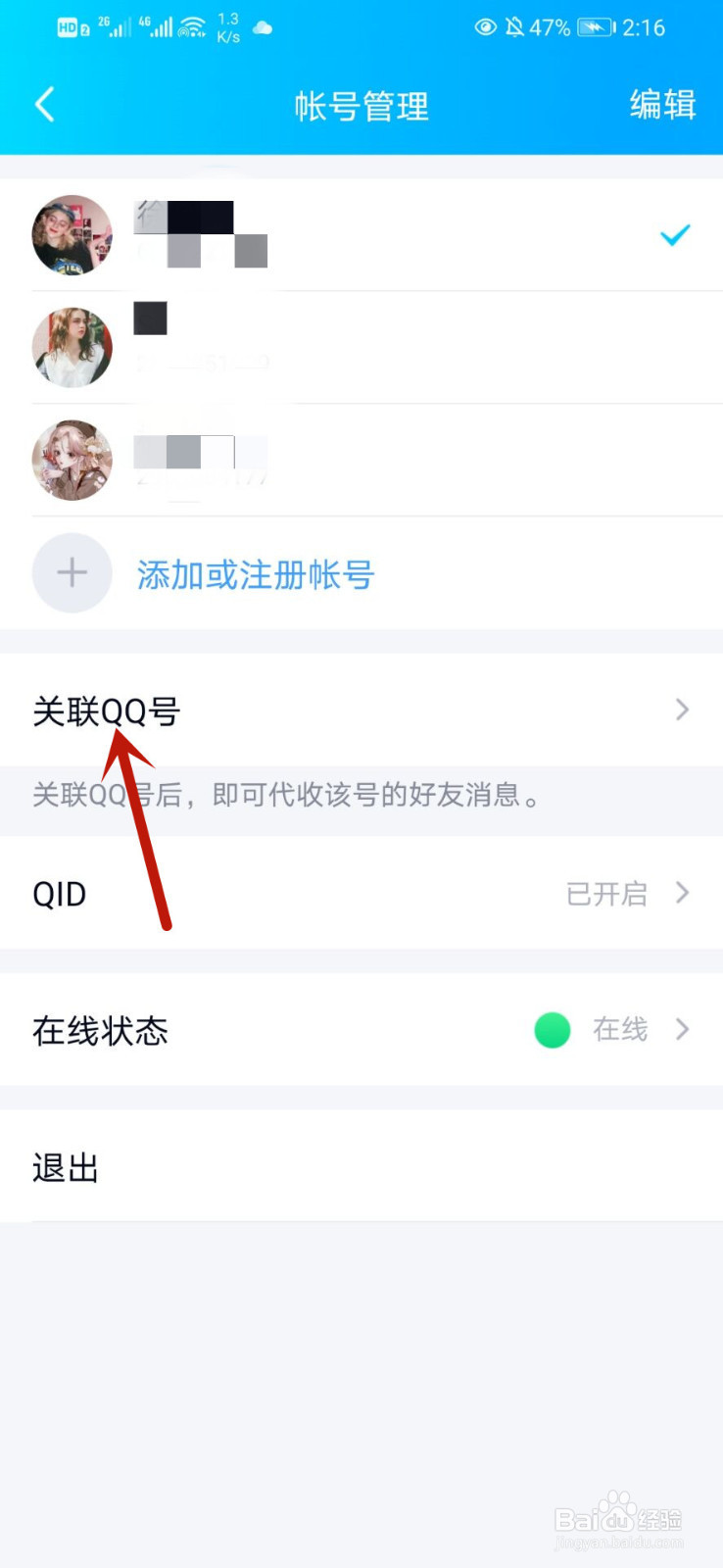Tap the green online status dot
Image resolution: width=723 pixels, height=1568 pixels.
[552, 1031]
